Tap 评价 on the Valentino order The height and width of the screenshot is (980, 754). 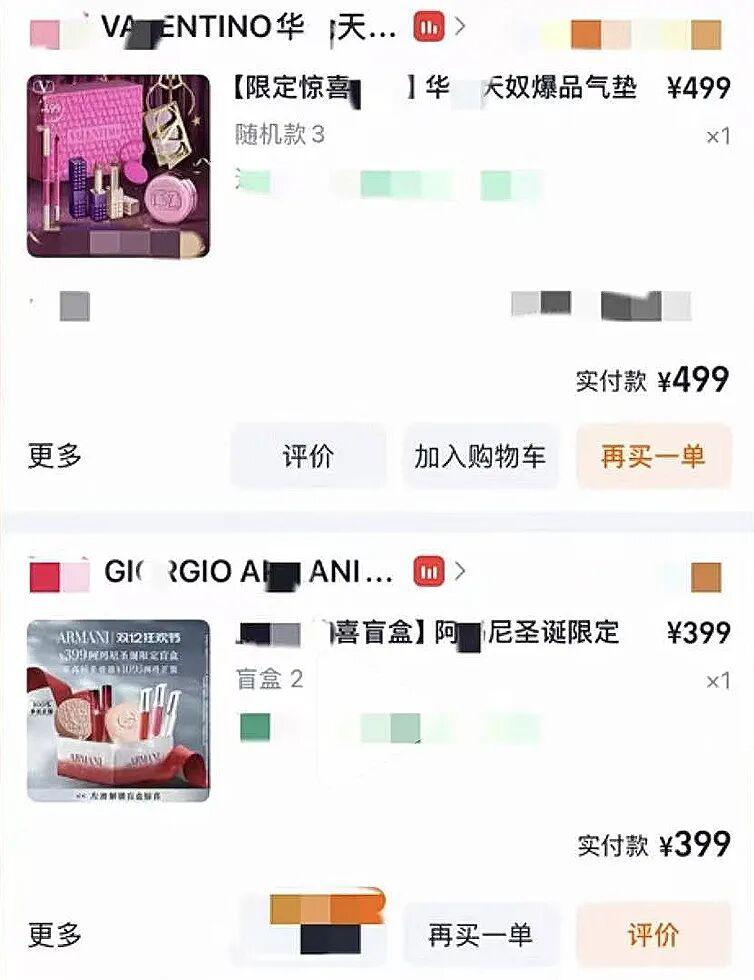tap(308, 457)
